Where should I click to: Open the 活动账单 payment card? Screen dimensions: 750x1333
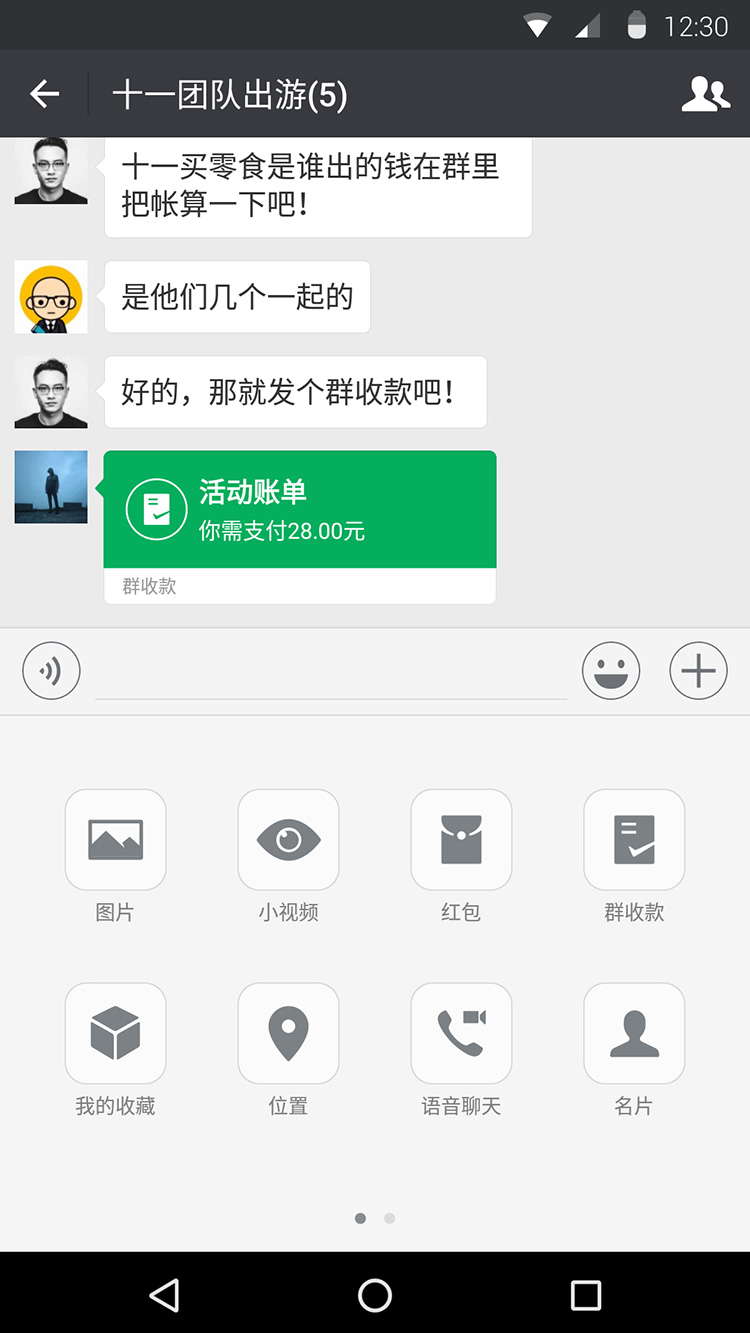(x=300, y=510)
